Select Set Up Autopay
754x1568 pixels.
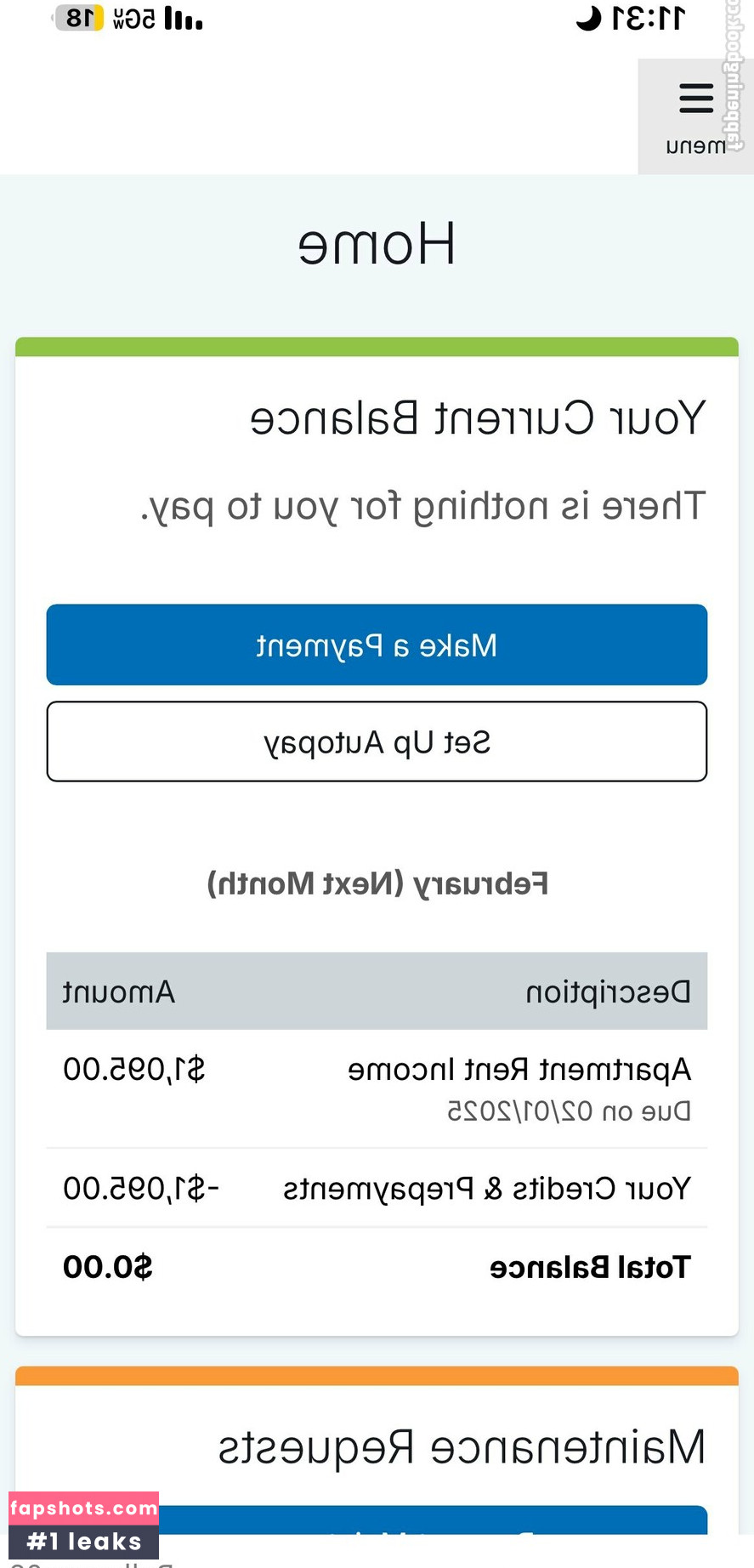[x=377, y=741]
